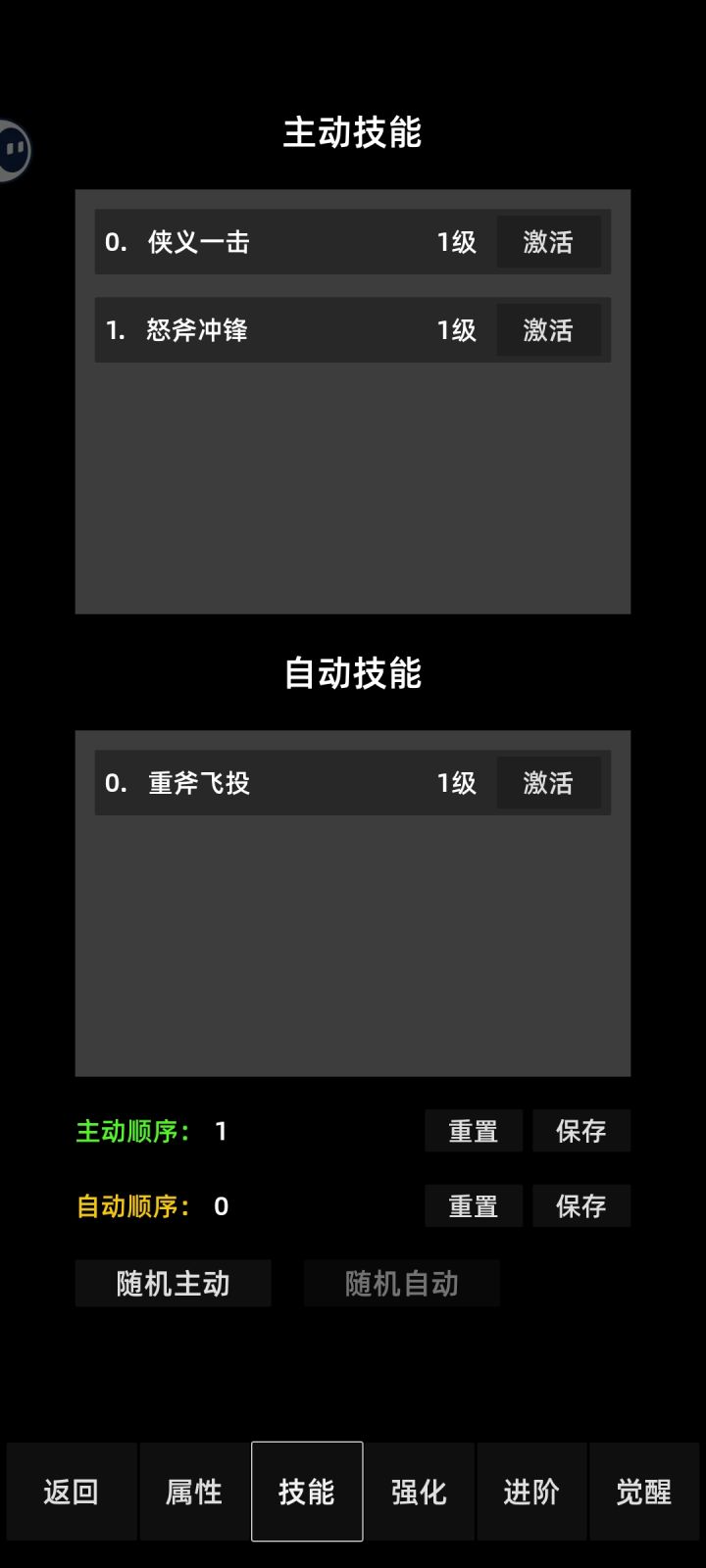Reset the 主动顺序 active skill order

[x=473, y=1131]
